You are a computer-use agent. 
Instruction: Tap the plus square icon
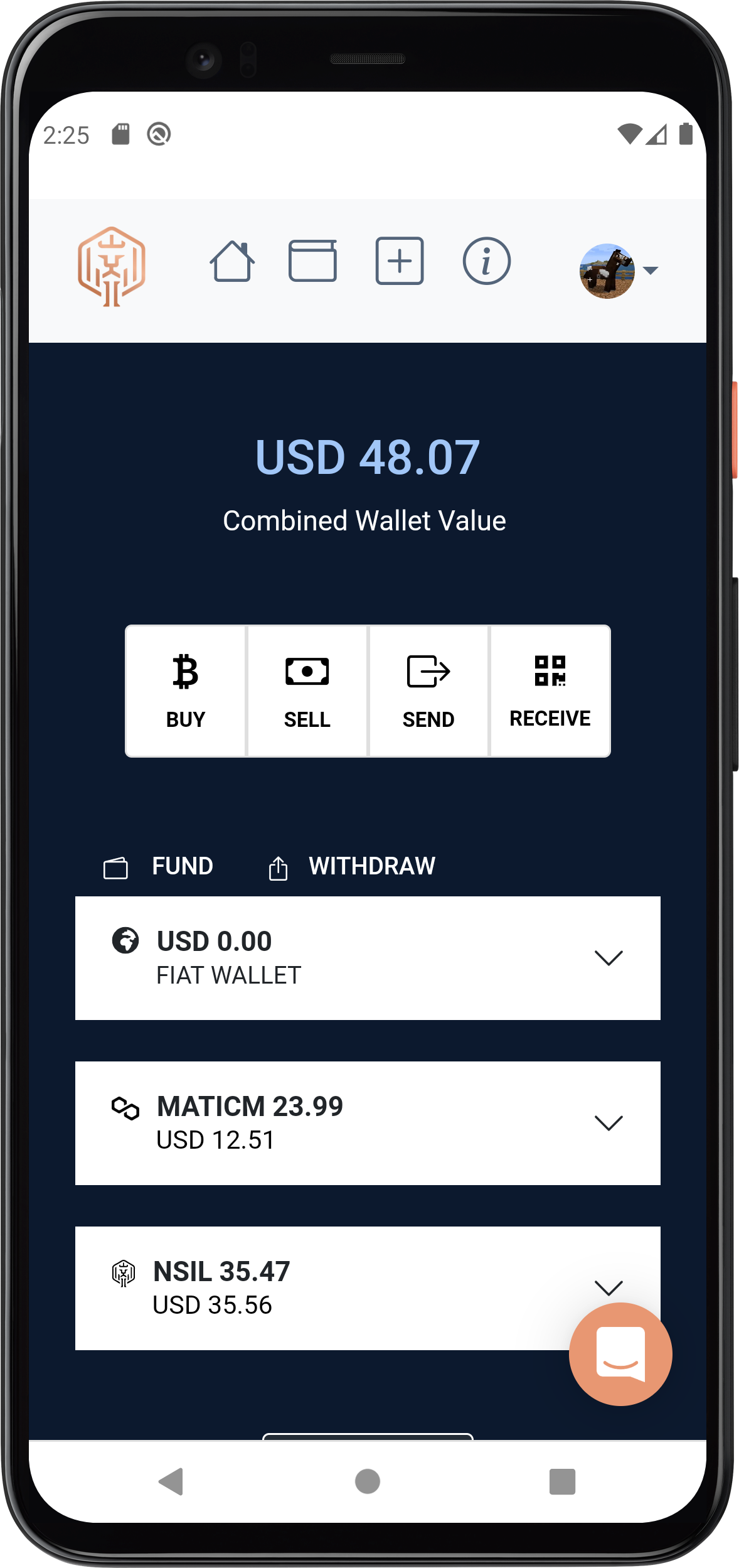(400, 261)
